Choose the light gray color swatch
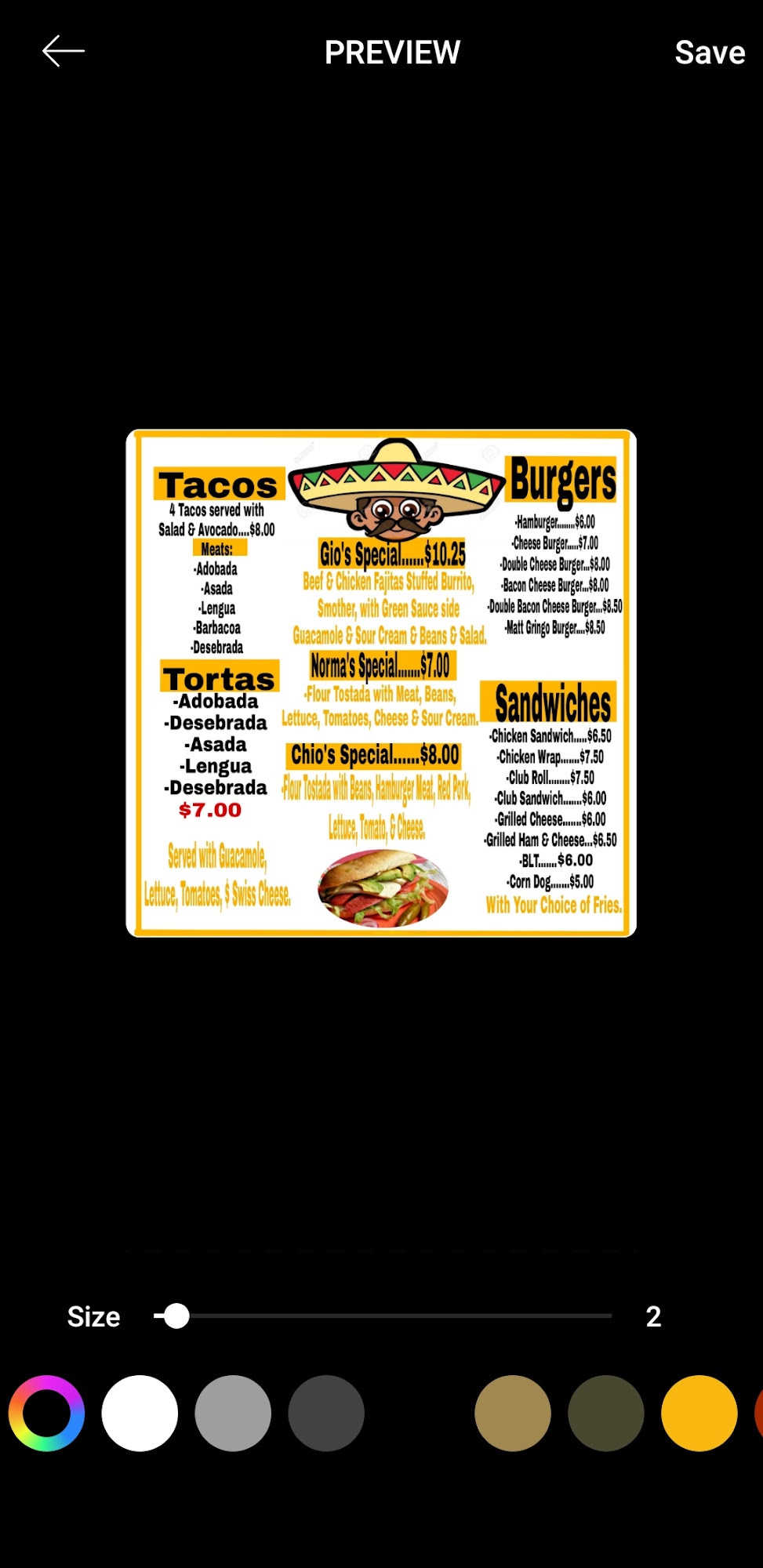 pyautogui.click(x=233, y=1413)
